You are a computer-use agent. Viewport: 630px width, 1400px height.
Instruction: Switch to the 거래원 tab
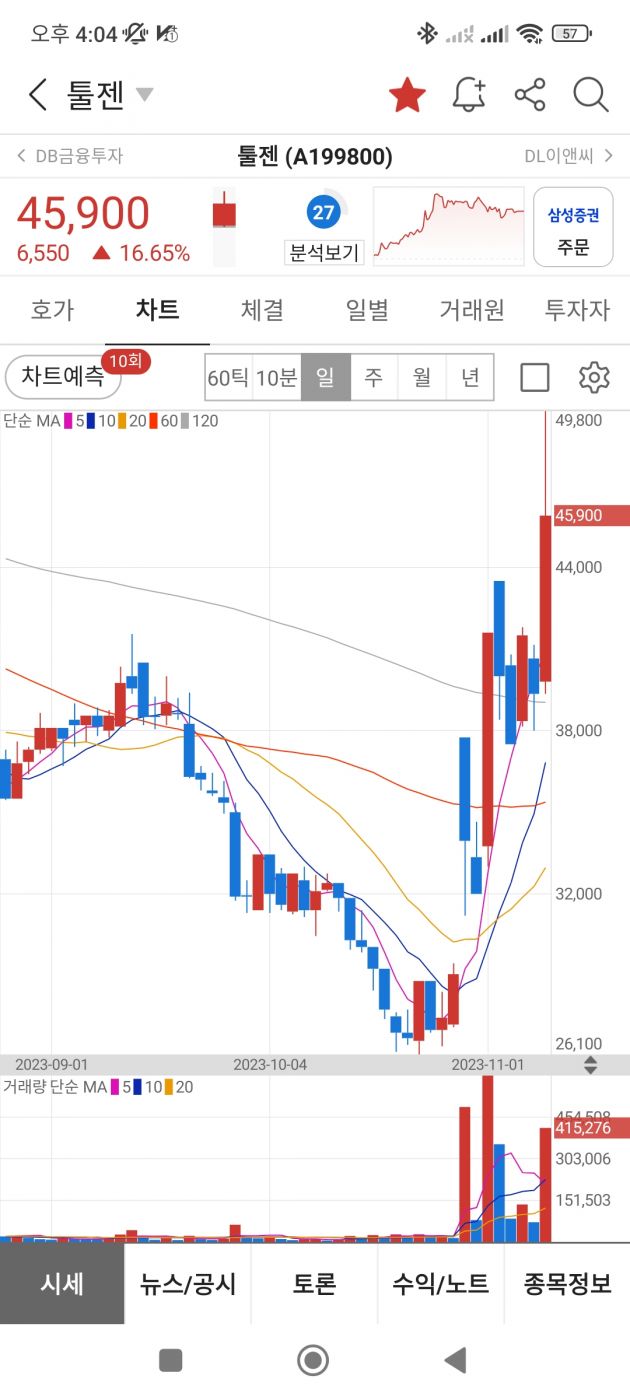(x=472, y=310)
